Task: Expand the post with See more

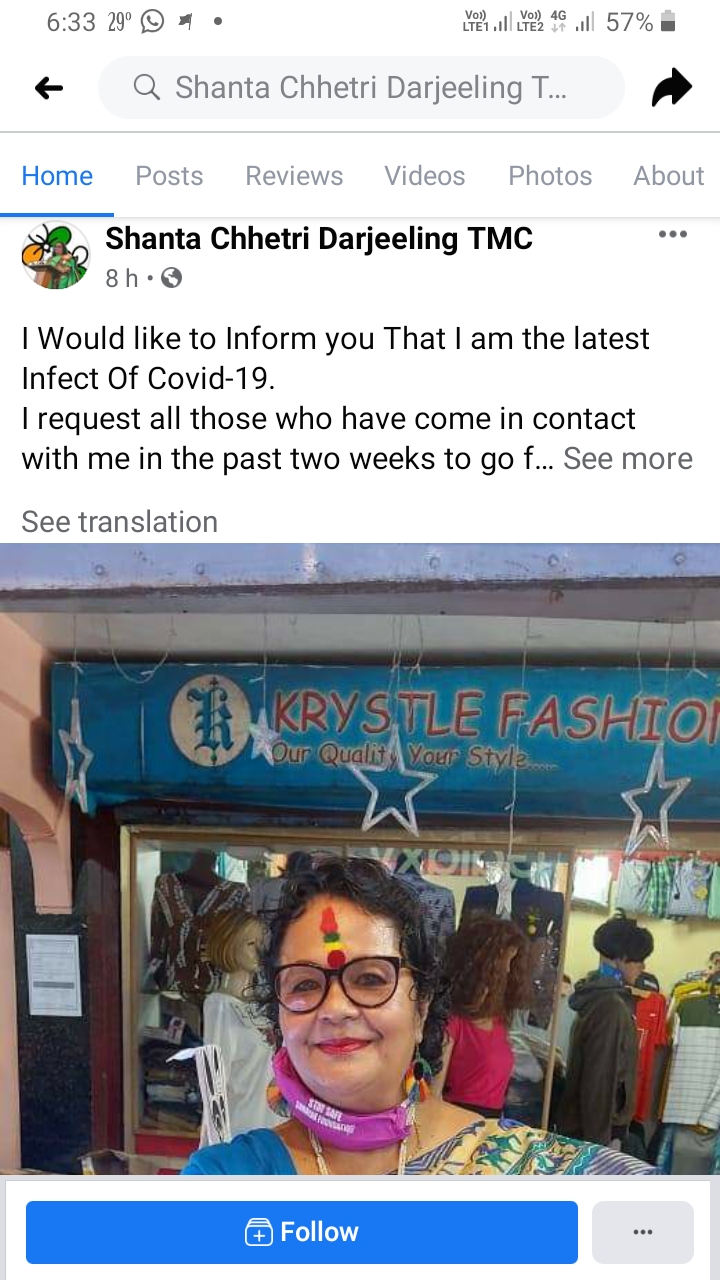Action: click(628, 458)
